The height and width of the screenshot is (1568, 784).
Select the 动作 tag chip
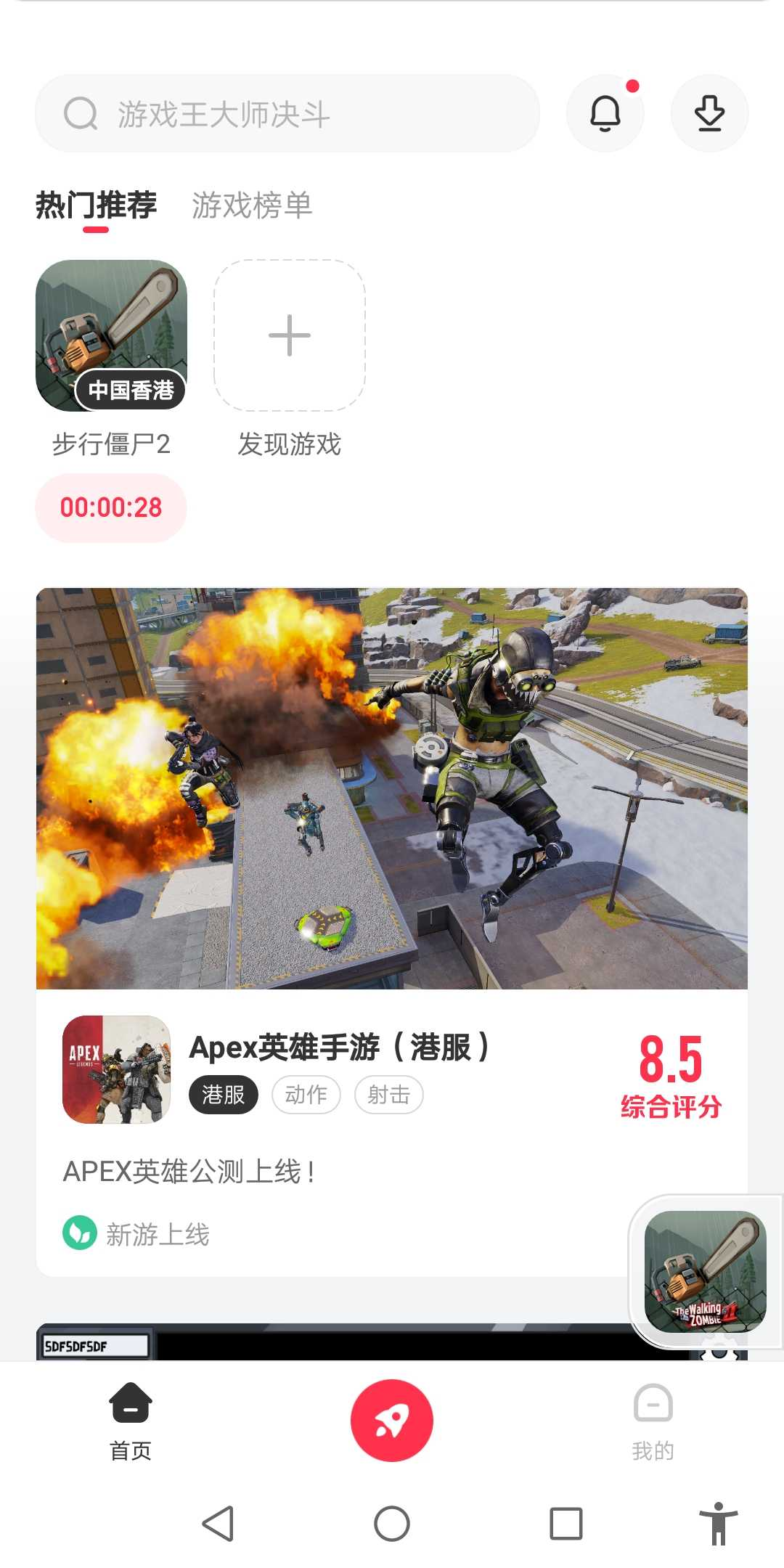(x=306, y=1095)
